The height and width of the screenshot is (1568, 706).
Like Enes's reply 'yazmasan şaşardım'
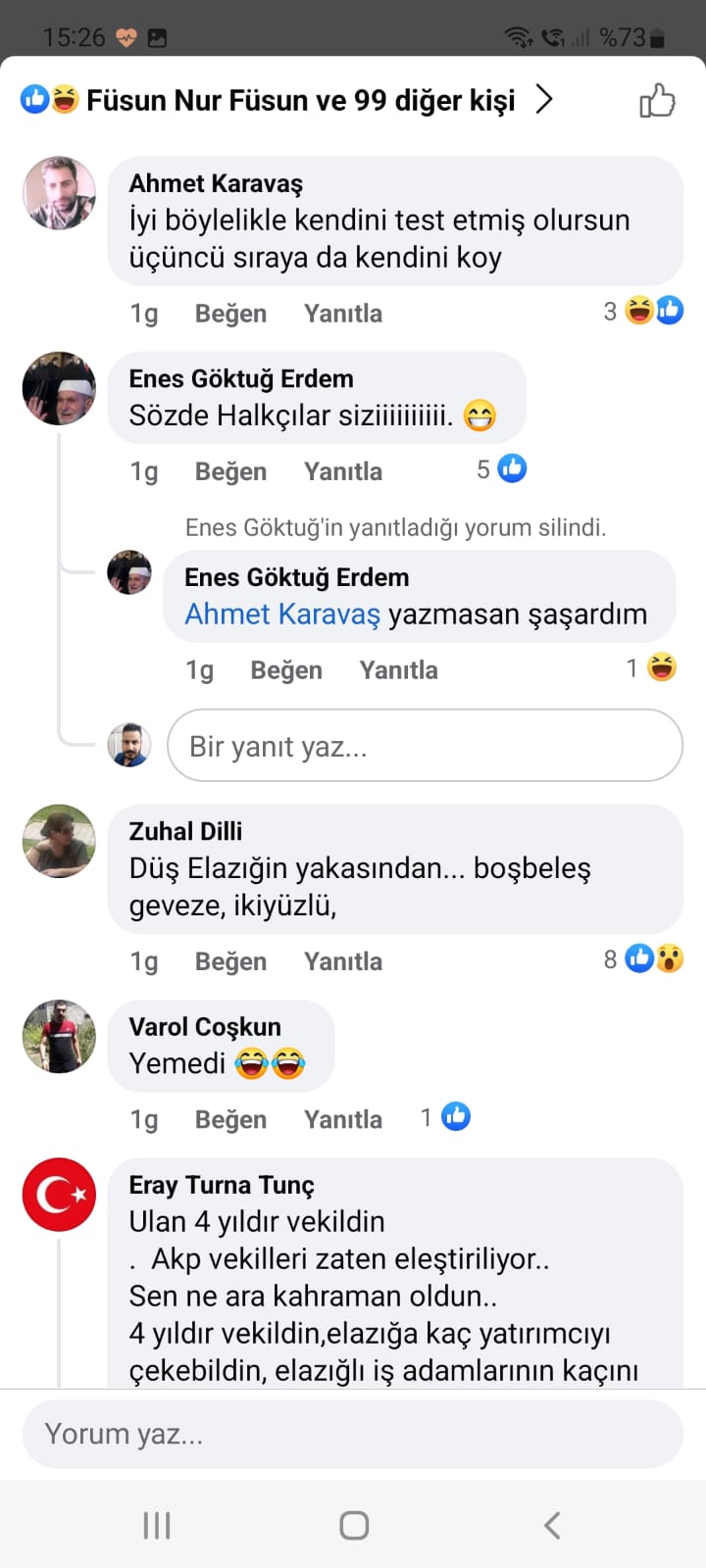[285, 670]
